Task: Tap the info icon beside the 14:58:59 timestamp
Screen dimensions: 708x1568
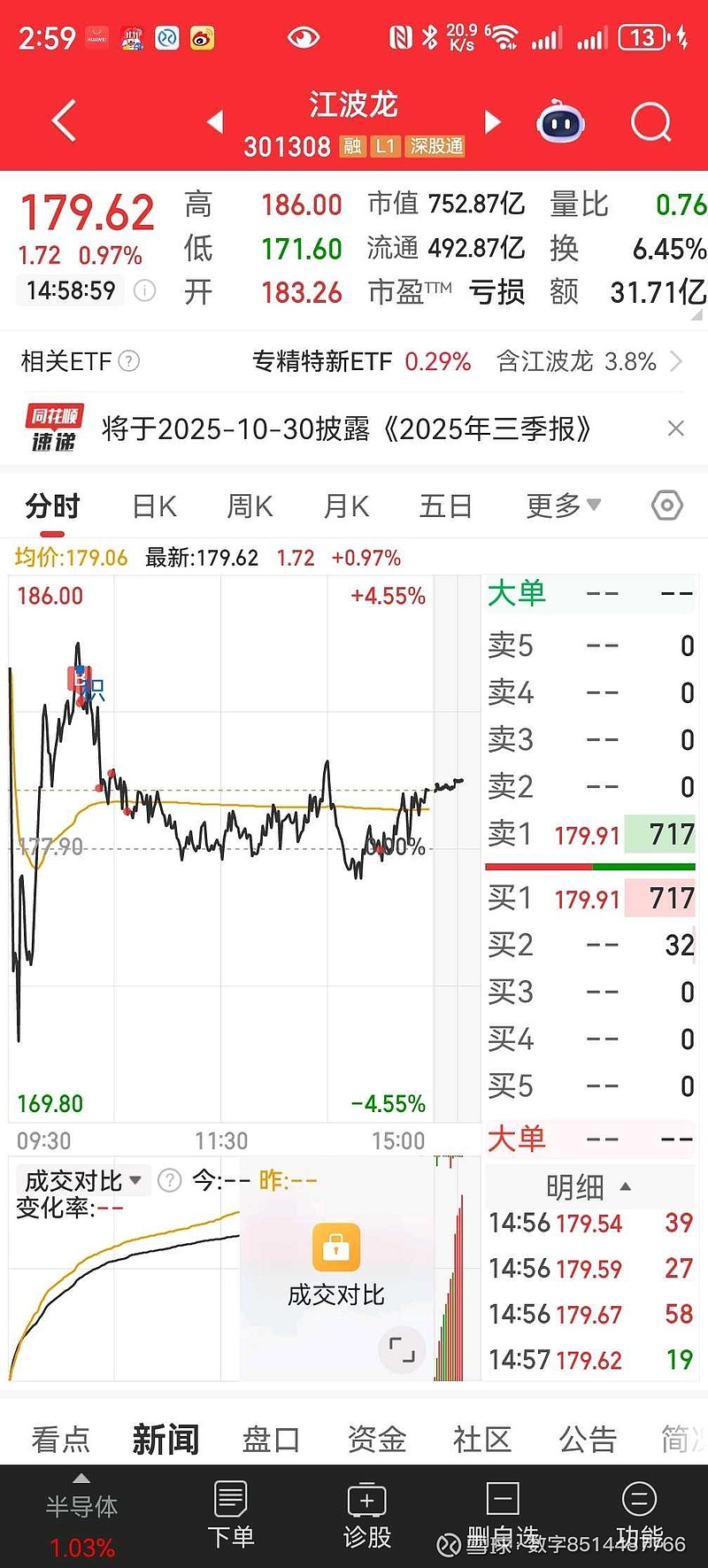Action: (x=144, y=290)
